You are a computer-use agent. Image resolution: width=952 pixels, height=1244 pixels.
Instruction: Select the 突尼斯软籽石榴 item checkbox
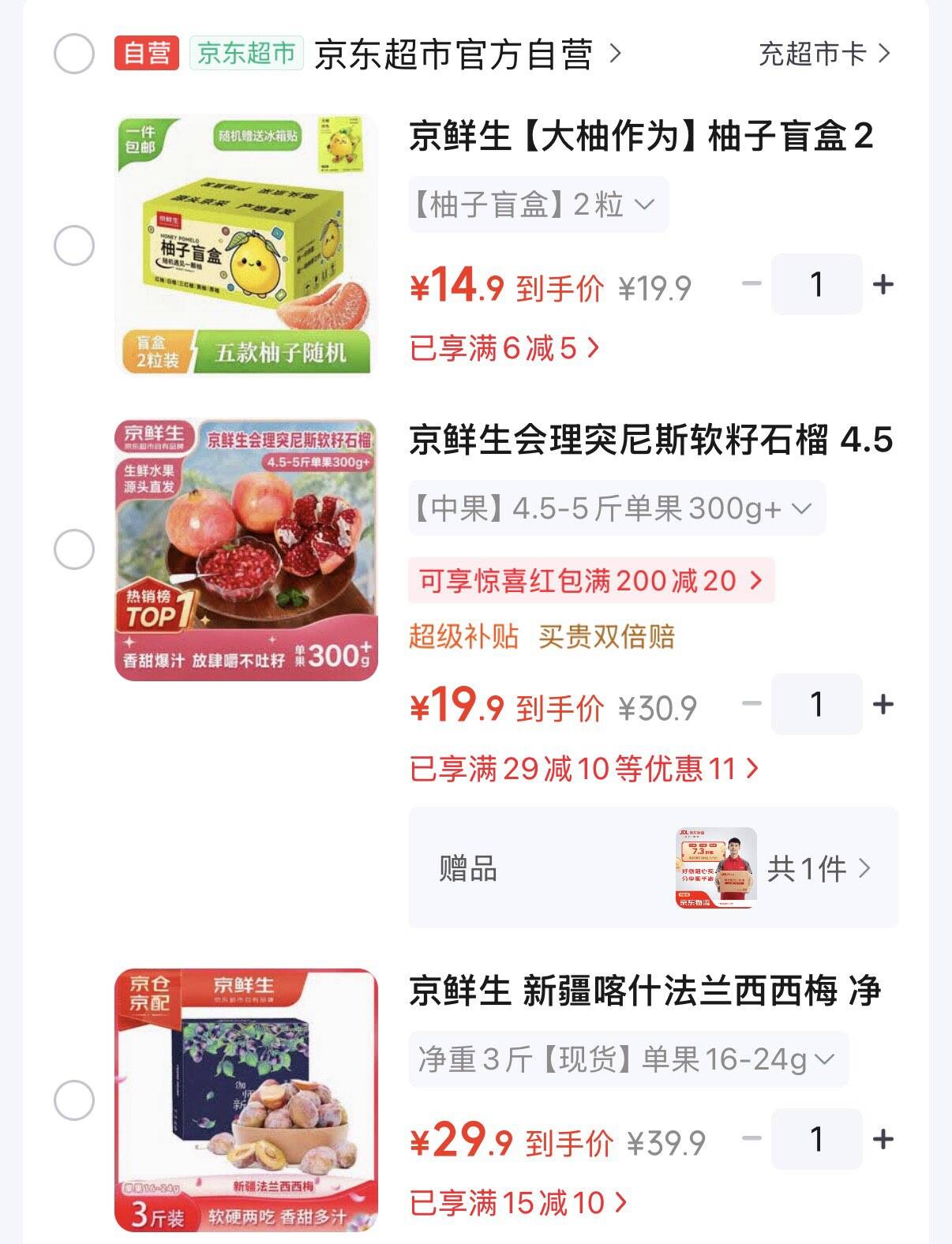74,549
